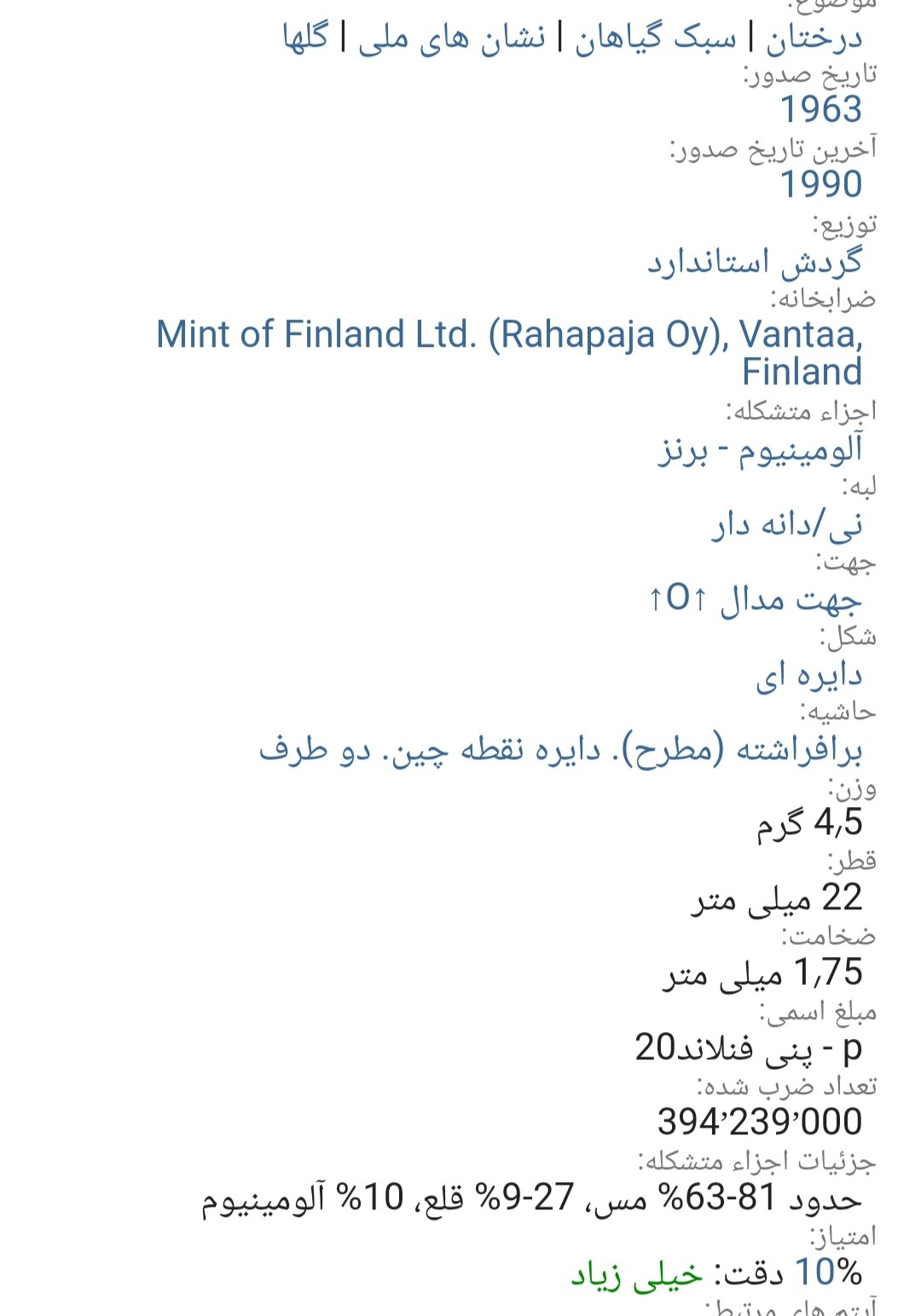Open the Mint of Finland Ltd. link
921x1316 pixels.
point(509,335)
